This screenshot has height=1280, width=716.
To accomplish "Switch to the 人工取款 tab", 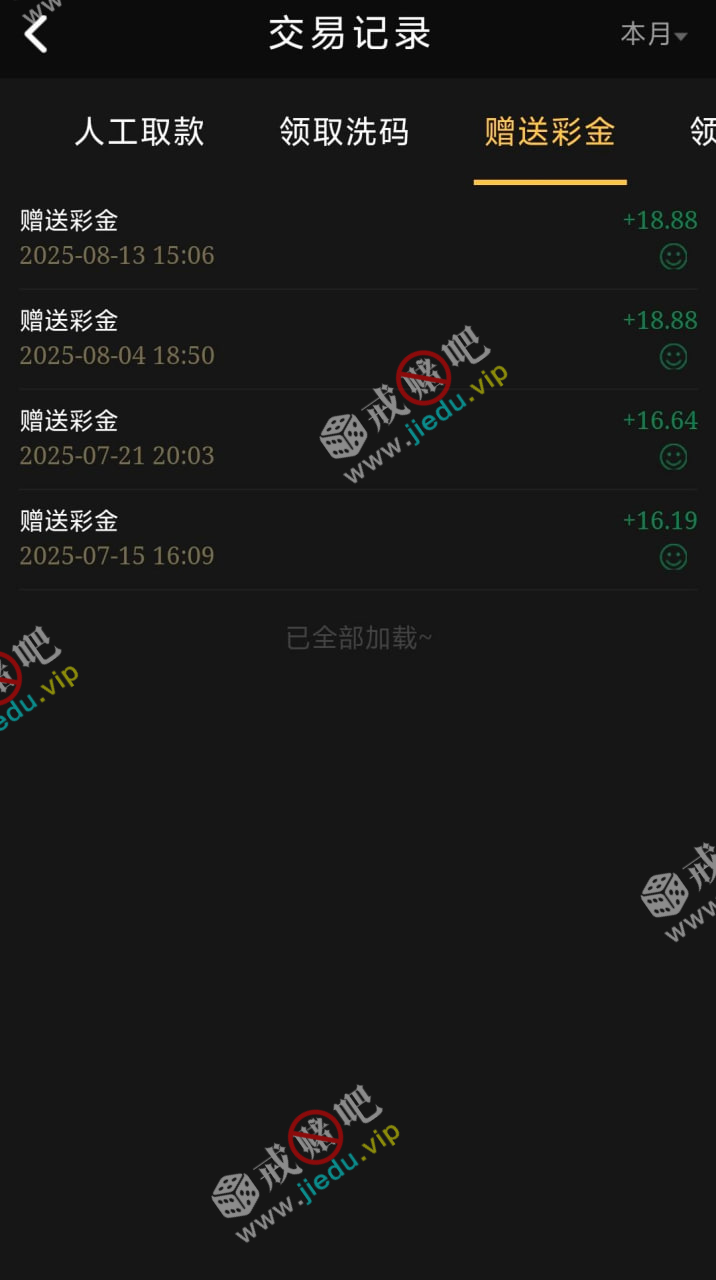I will point(139,132).
